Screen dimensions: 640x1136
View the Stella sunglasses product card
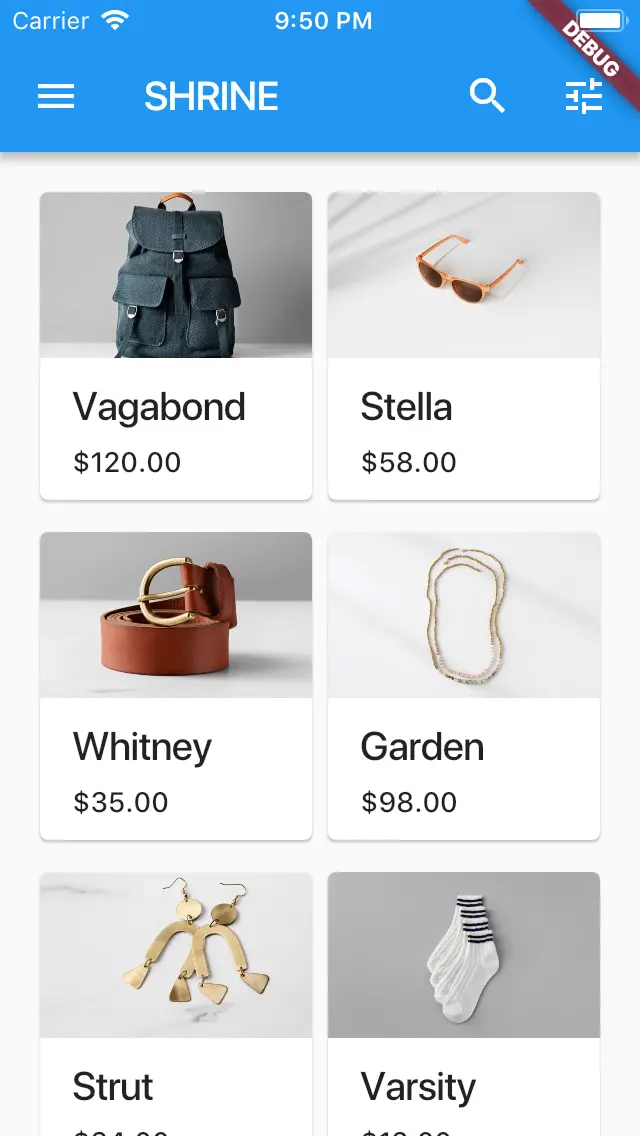click(464, 345)
